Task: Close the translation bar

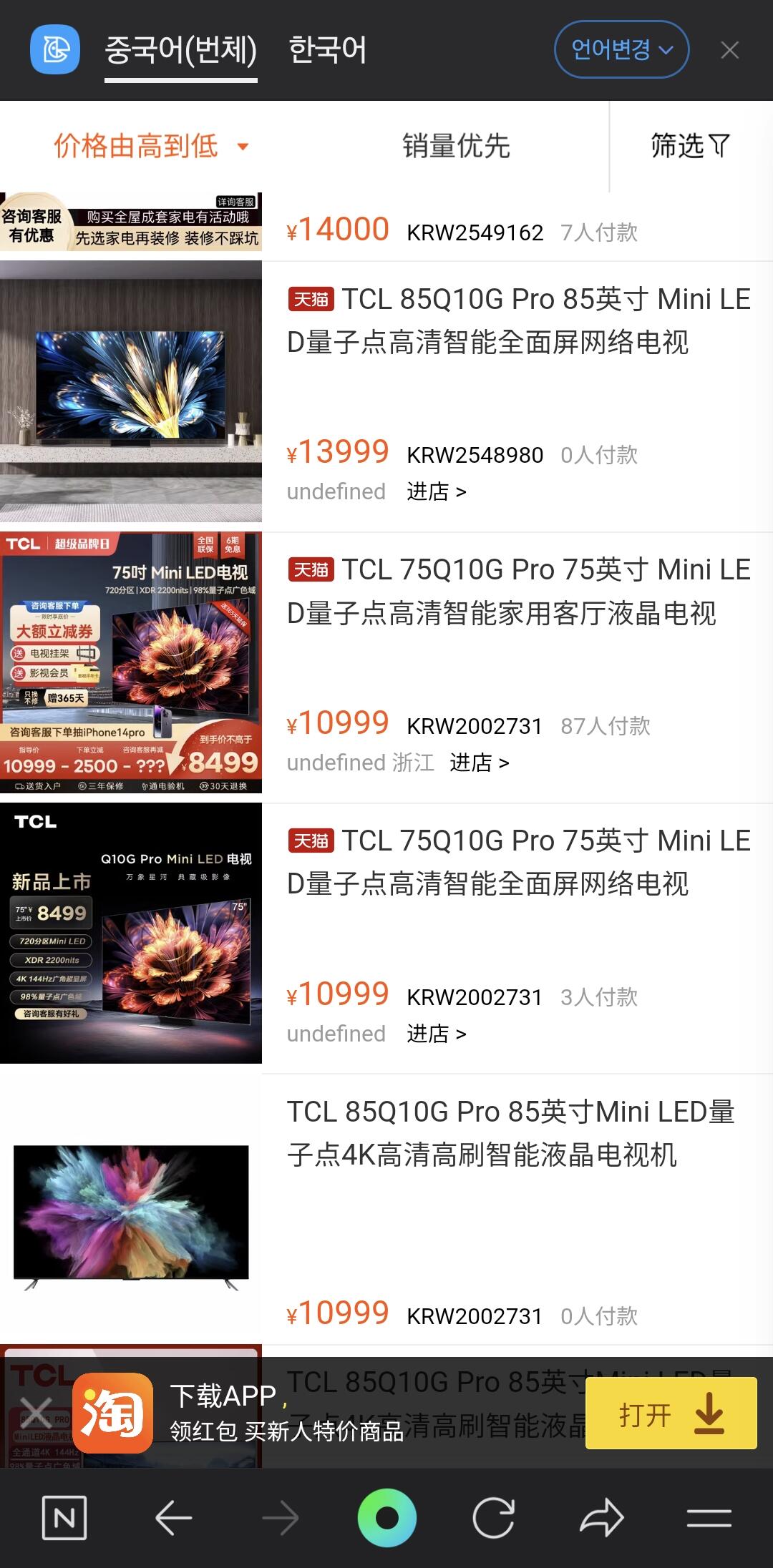Action: click(729, 50)
